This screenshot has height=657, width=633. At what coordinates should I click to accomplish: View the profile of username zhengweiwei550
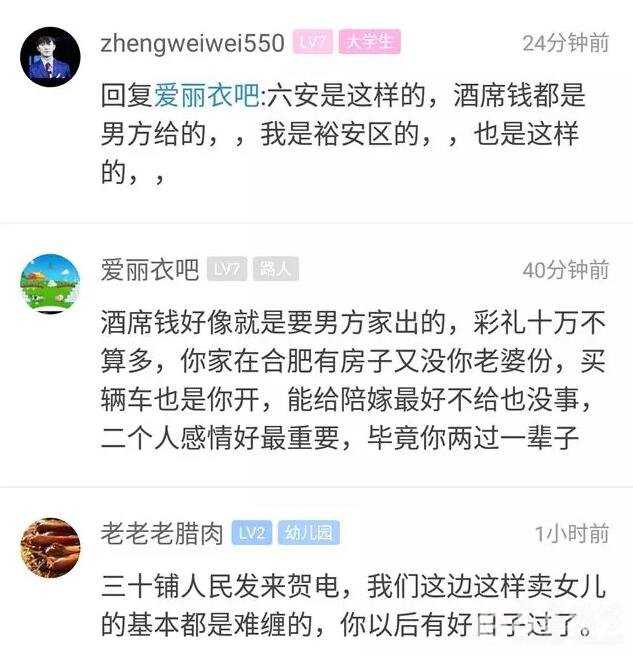(x=194, y=43)
